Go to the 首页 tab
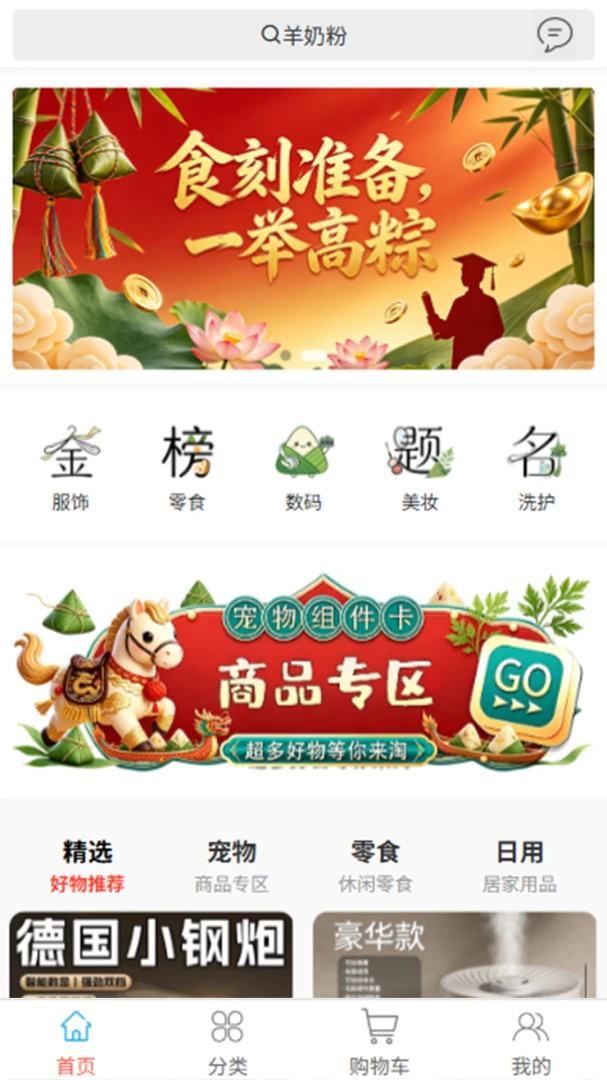The image size is (607, 1080). [x=76, y=1042]
